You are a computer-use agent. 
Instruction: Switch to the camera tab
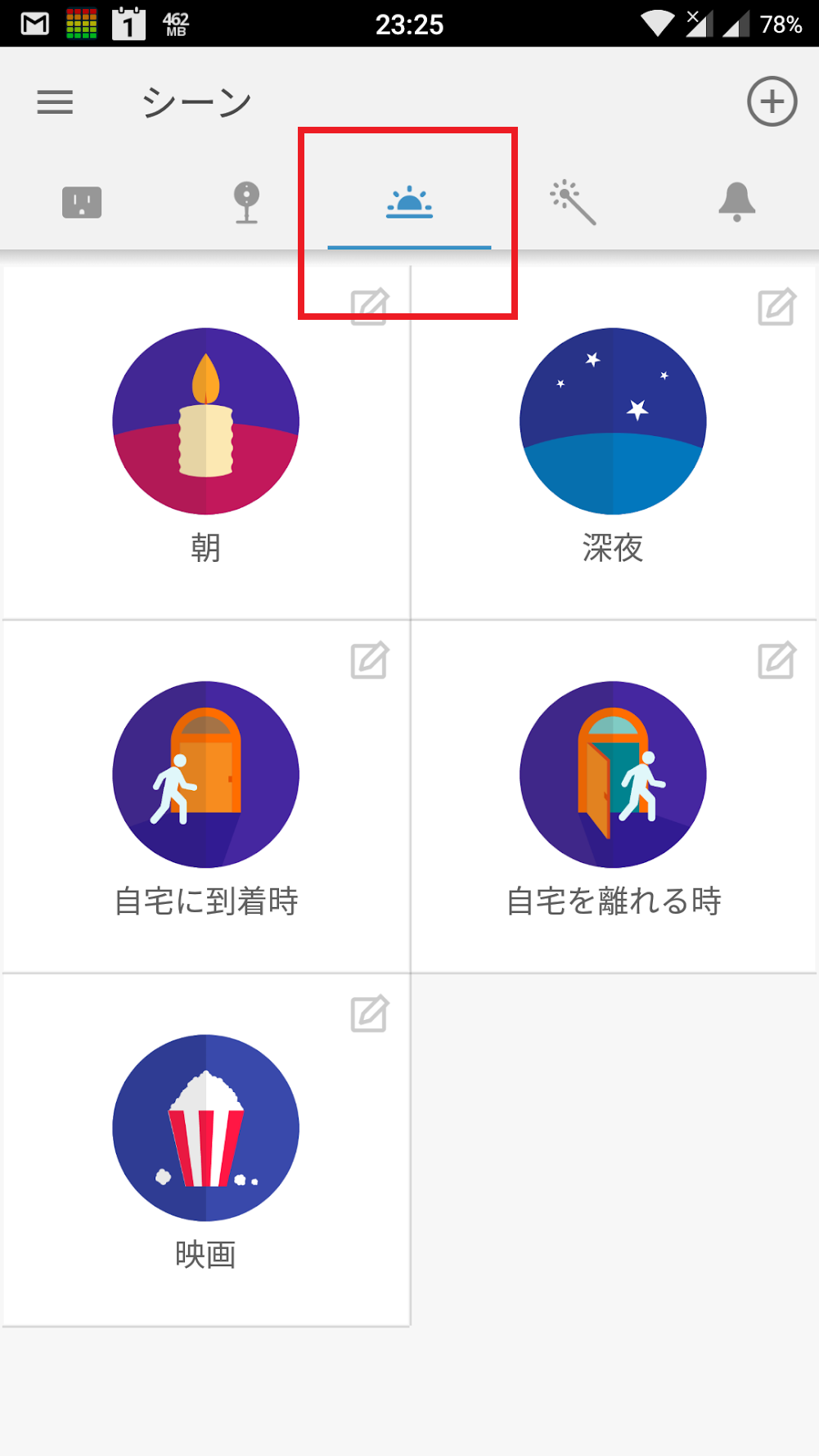pos(246,202)
